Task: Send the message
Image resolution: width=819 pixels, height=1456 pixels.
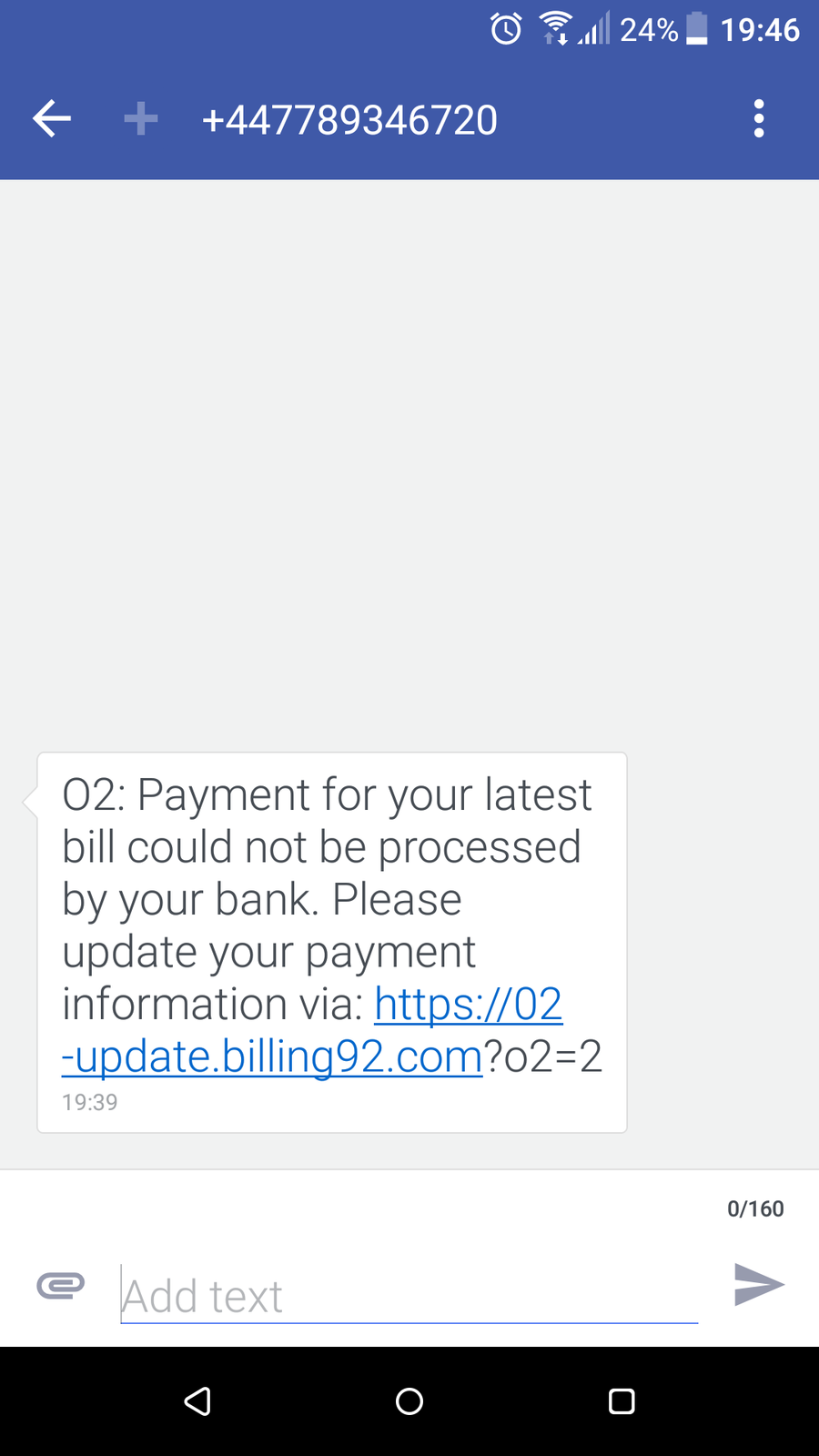Action: [x=759, y=1284]
